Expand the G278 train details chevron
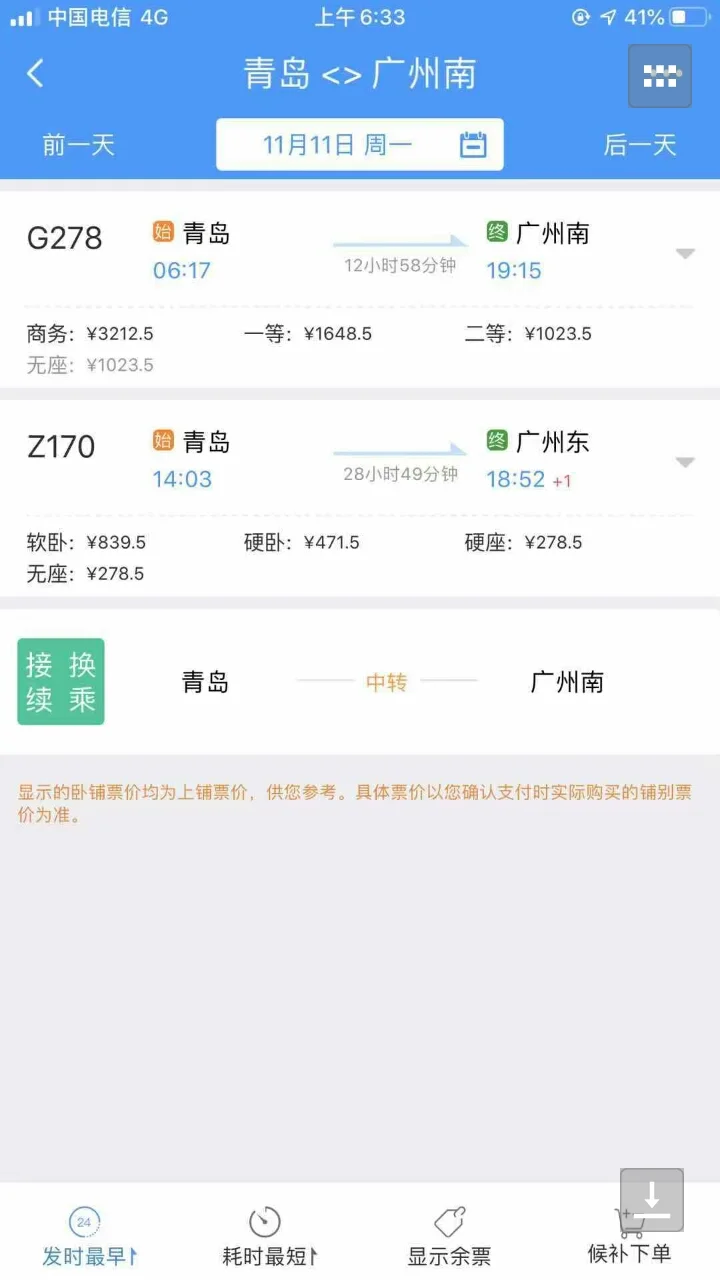 pyautogui.click(x=685, y=251)
